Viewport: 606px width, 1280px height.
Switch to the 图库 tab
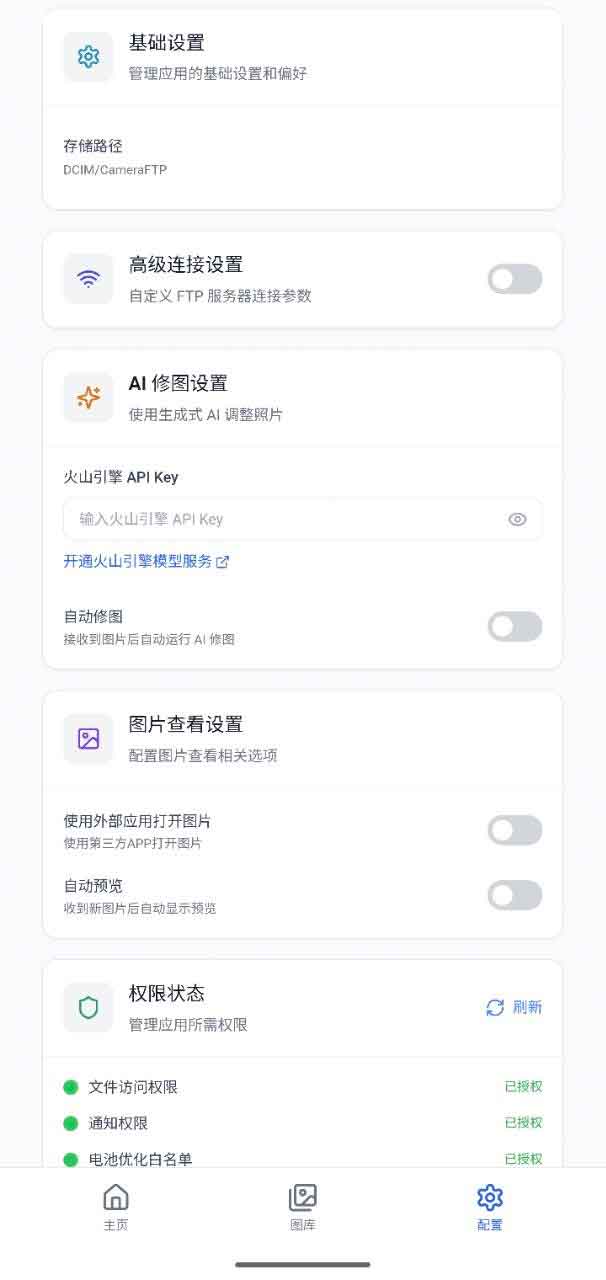pyautogui.click(x=302, y=1207)
